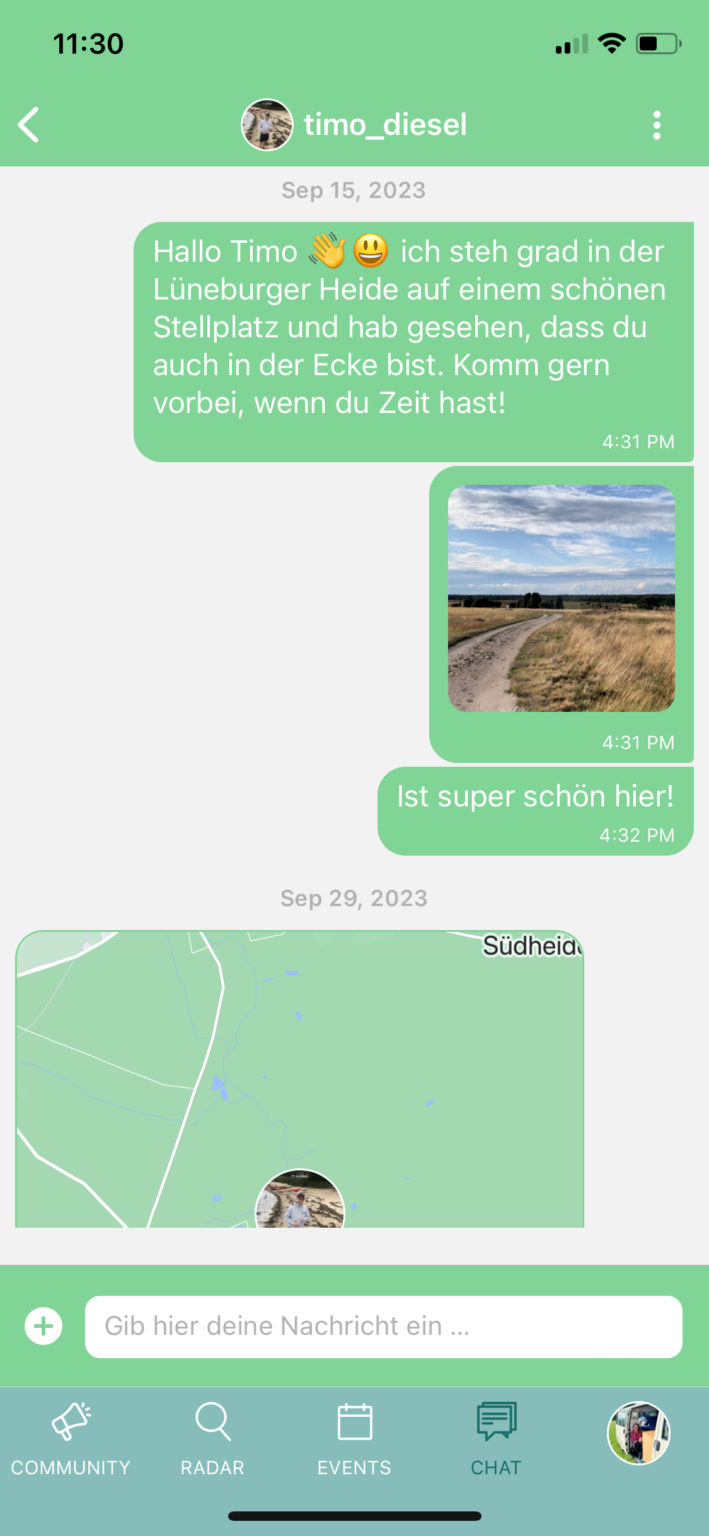Open my profile picture tab
This screenshot has height=1536, width=709.
click(x=638, y=1433)
